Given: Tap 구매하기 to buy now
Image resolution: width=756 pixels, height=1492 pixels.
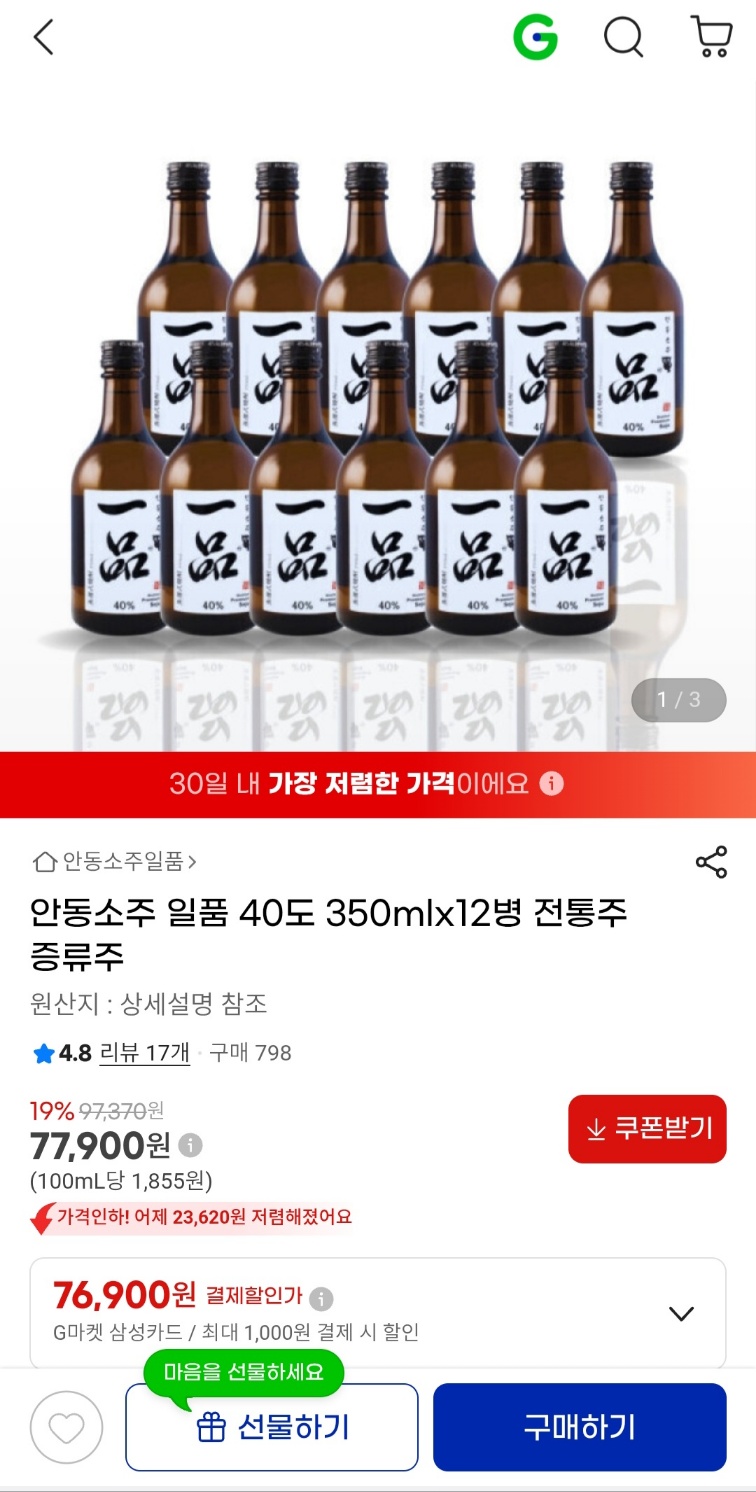Looking at the screenshot, I should point(579,1427).
